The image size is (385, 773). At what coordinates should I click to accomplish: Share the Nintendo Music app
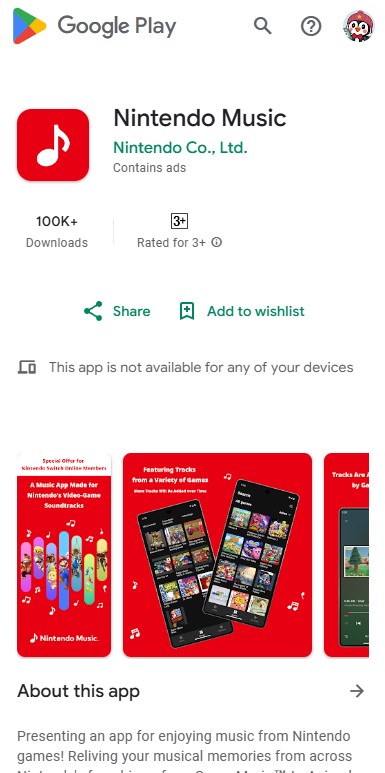117,311
